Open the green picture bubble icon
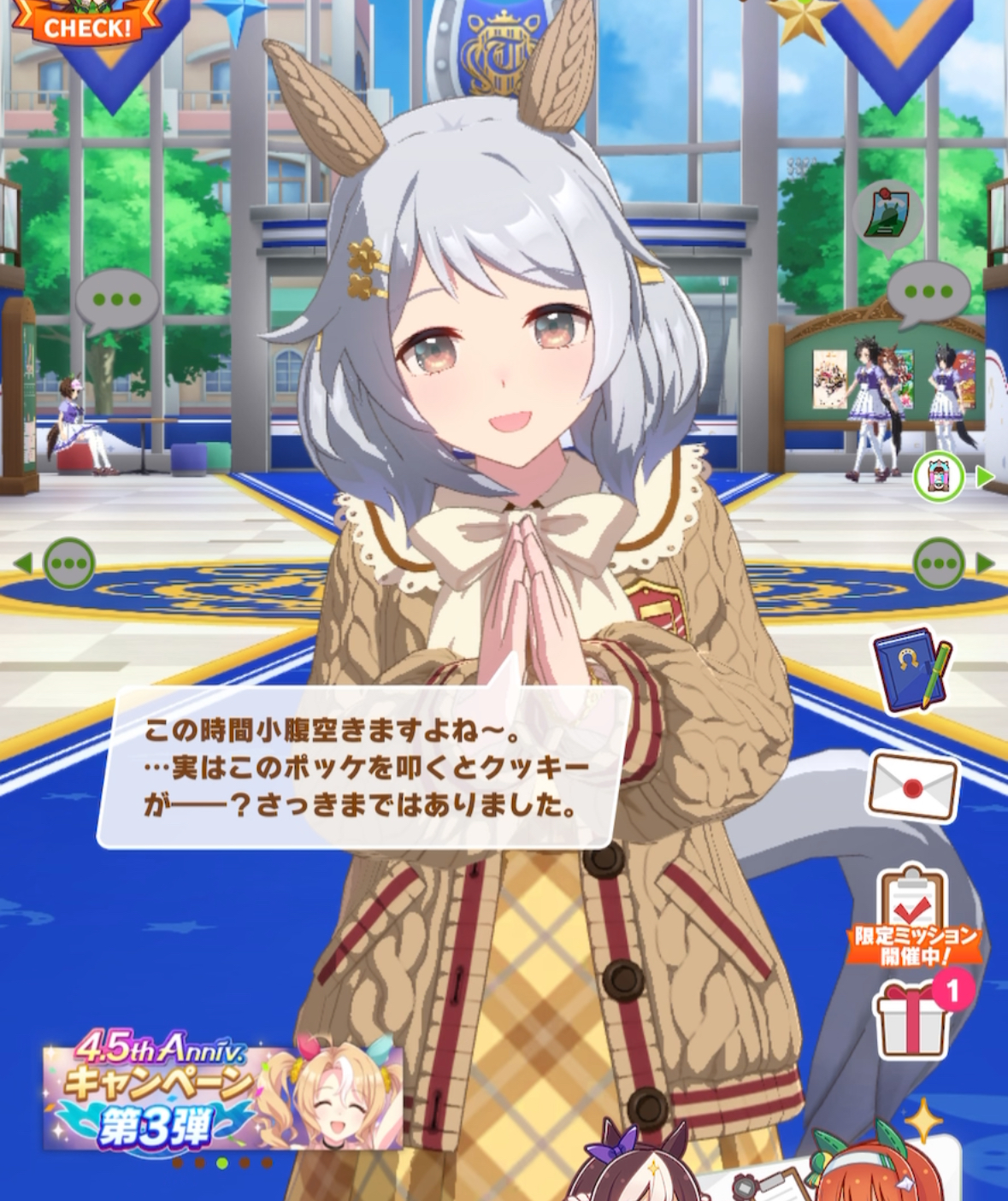Image resolution: width=1008 pixels, height=1201 pixels. click(887, 214)
